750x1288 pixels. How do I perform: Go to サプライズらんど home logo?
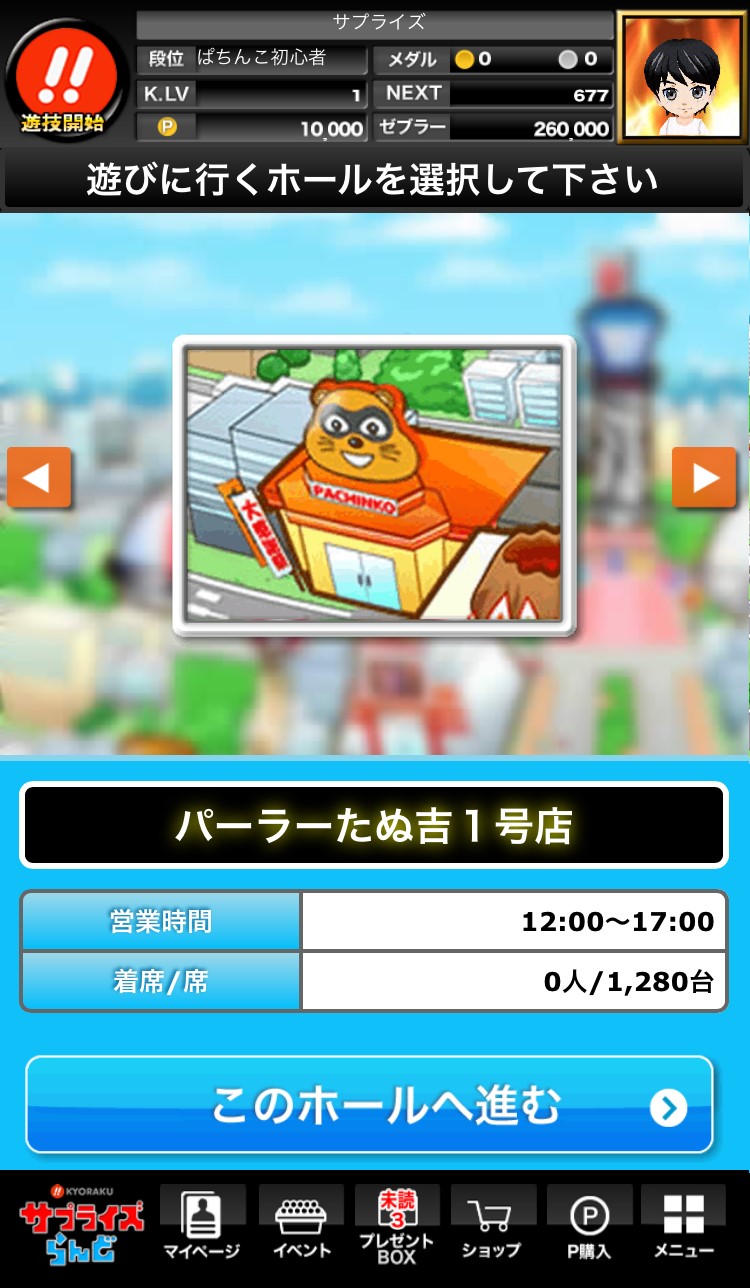click(x=80, y=1224)
